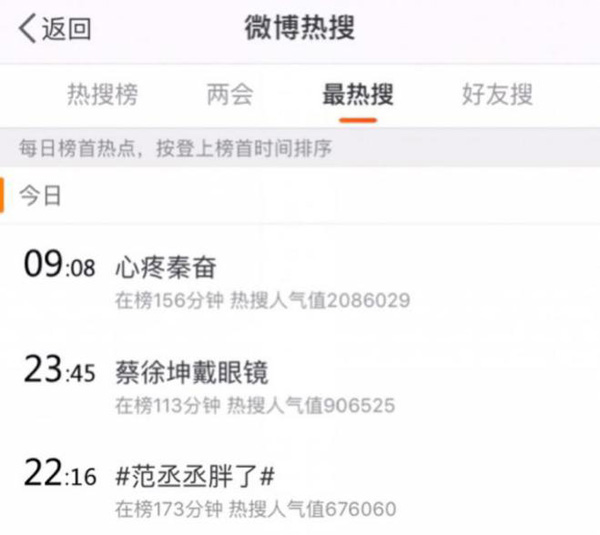Open the 两会 tab
This screenshot has width=600, height=535.
[230, 95]
